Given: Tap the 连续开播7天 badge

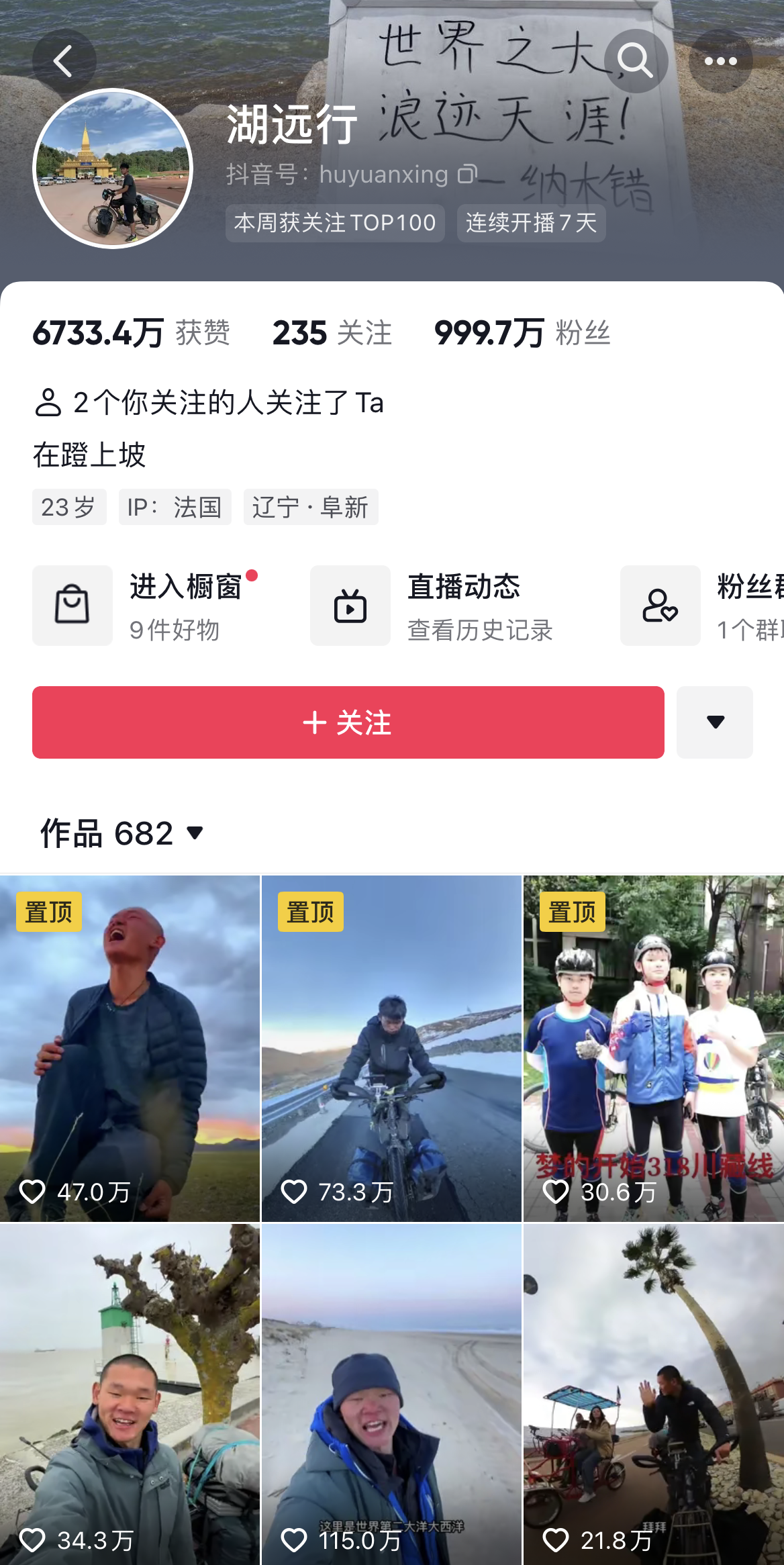Looking at the screenshot, I should tap(531, 223).
